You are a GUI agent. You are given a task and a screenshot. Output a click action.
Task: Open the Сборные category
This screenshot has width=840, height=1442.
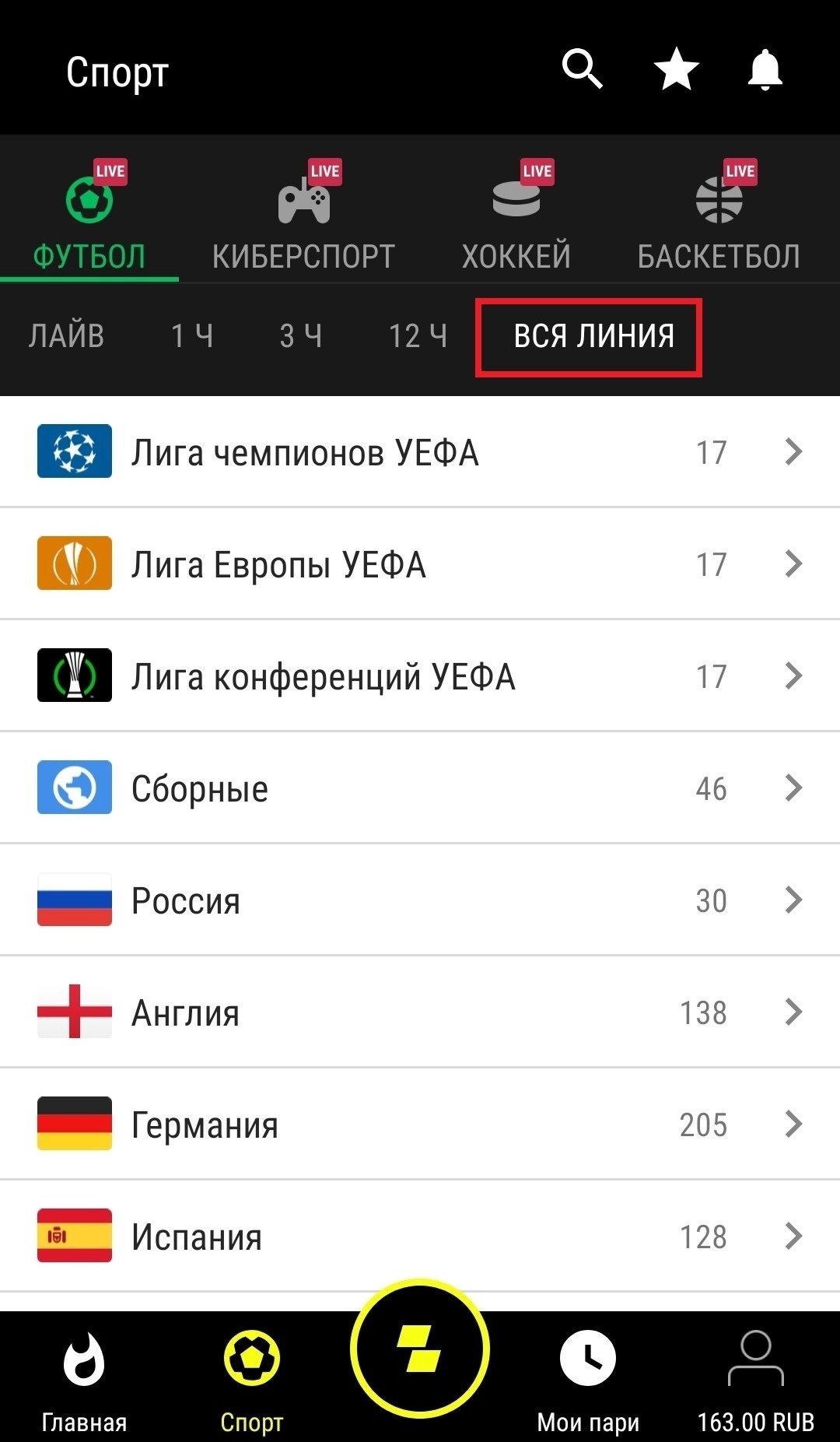(x=420, y=788)
